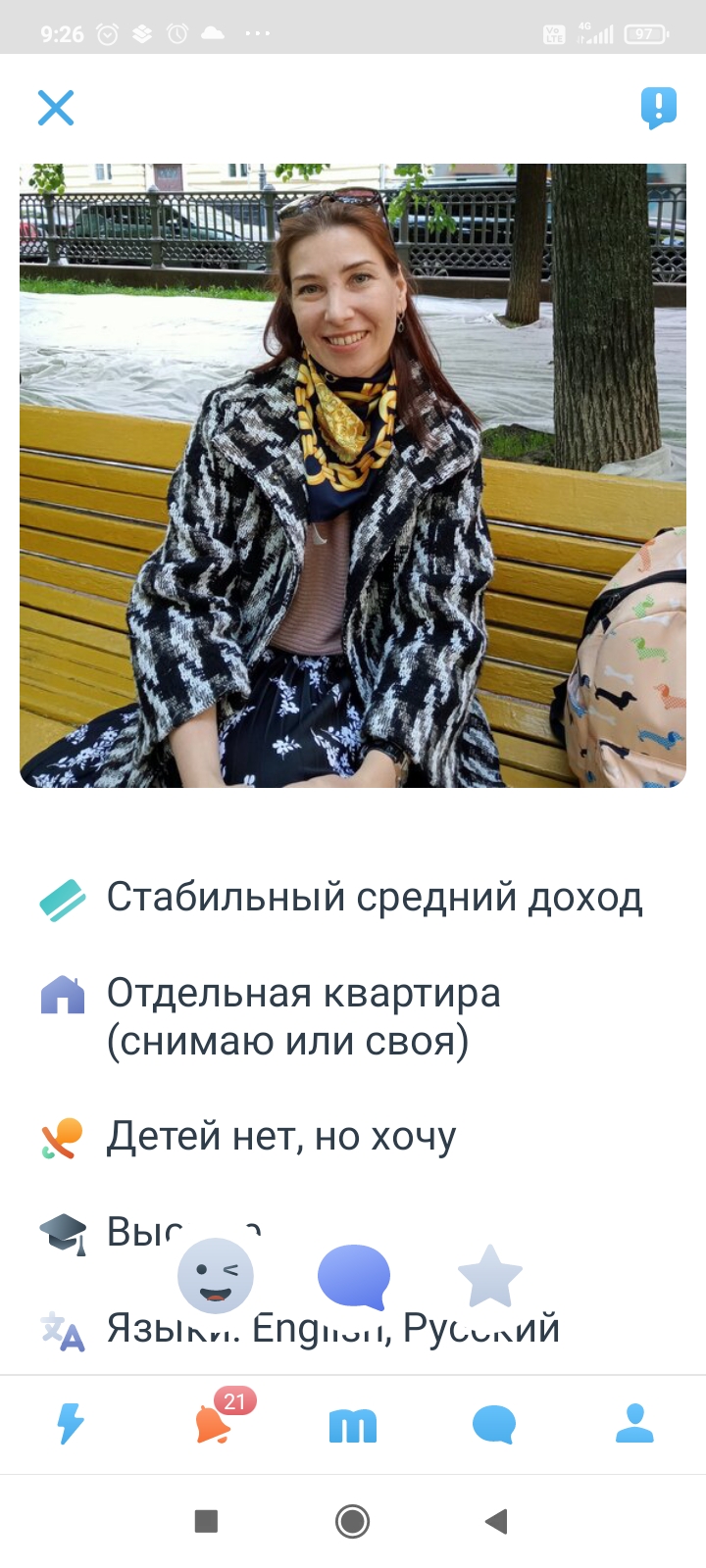Add this profile to favorites with the star
This screenshot has width=706, height=1568.
(x=490, y=1276)
